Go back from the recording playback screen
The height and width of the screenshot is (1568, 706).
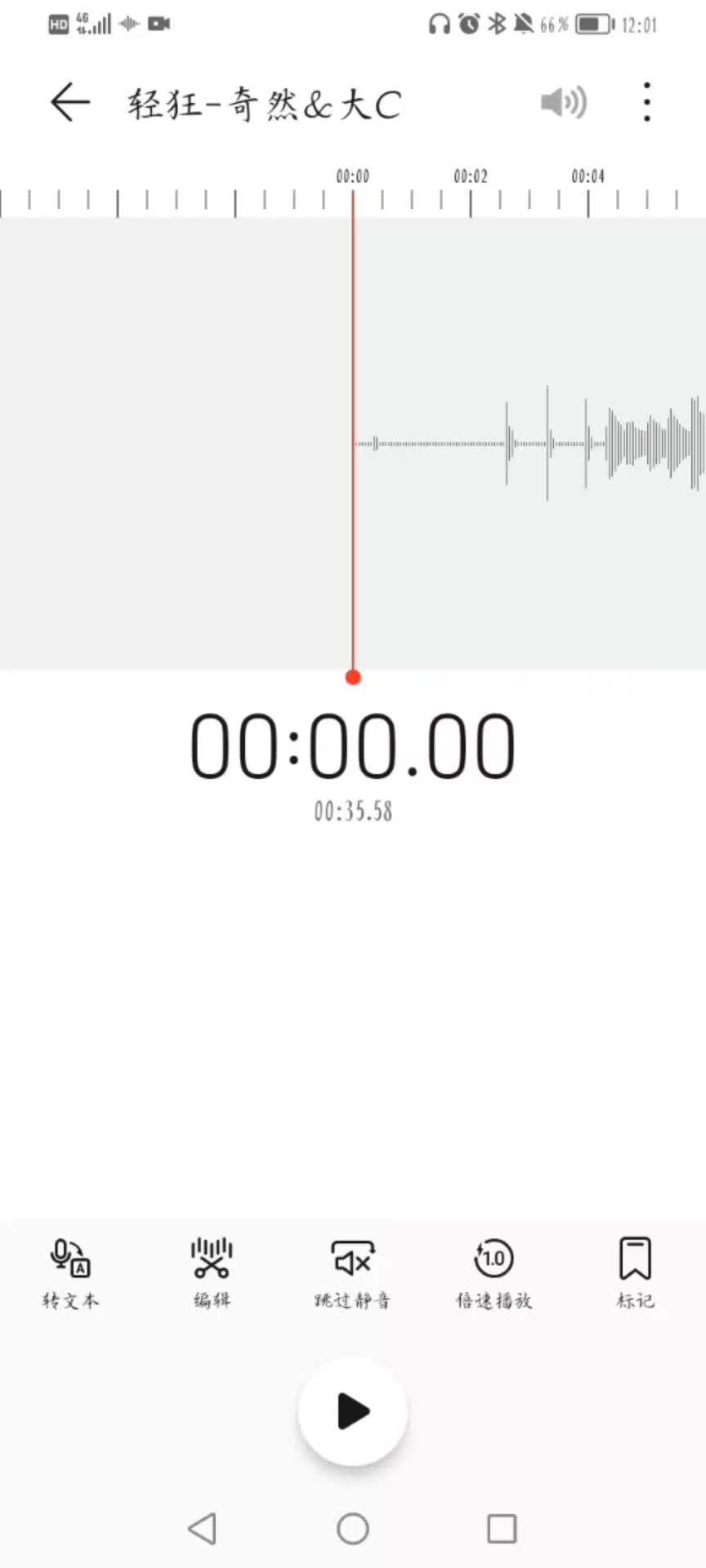[x=70, y=103]
